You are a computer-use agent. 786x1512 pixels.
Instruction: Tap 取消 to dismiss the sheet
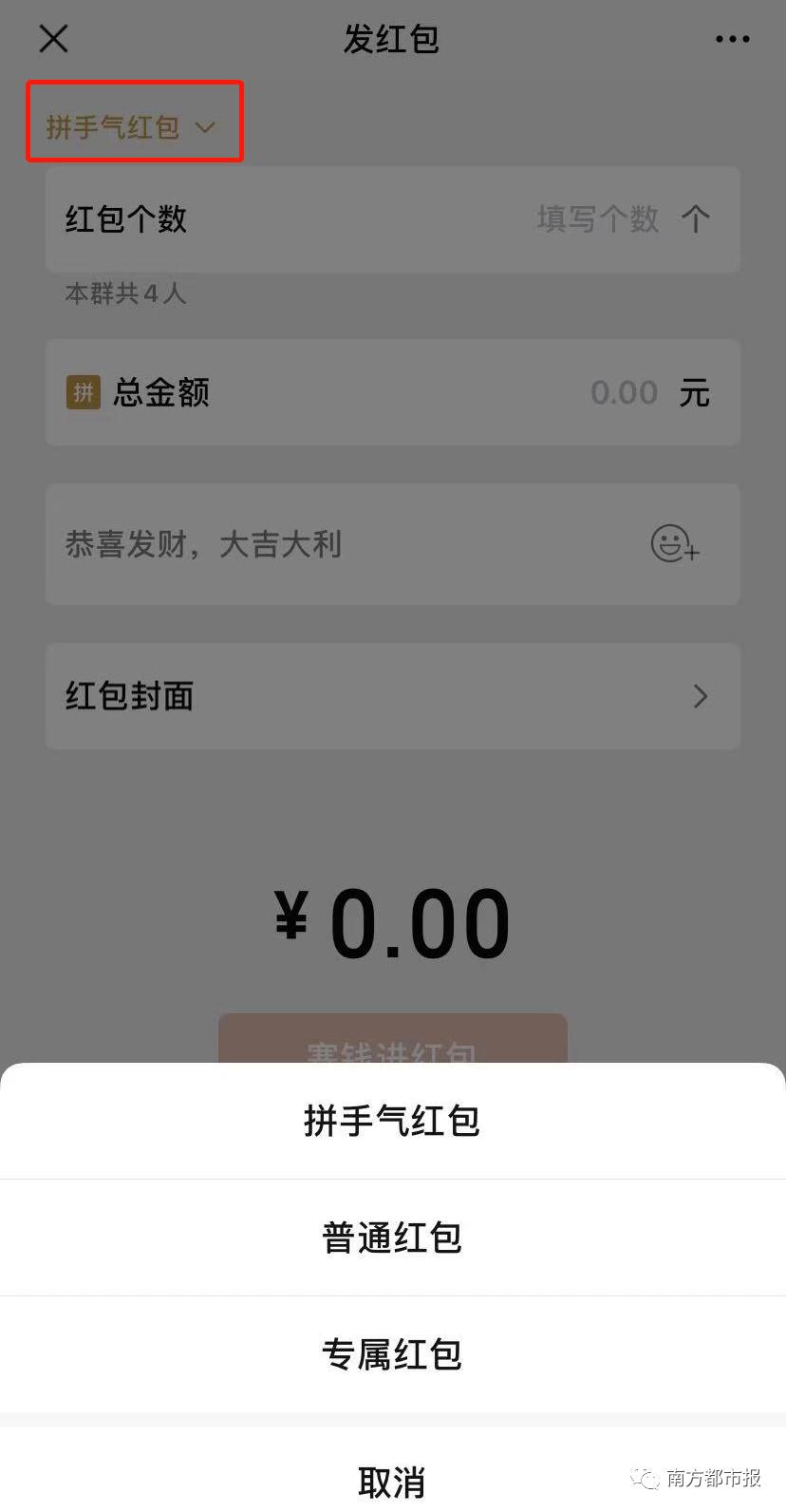click(x=393, y=1479)
